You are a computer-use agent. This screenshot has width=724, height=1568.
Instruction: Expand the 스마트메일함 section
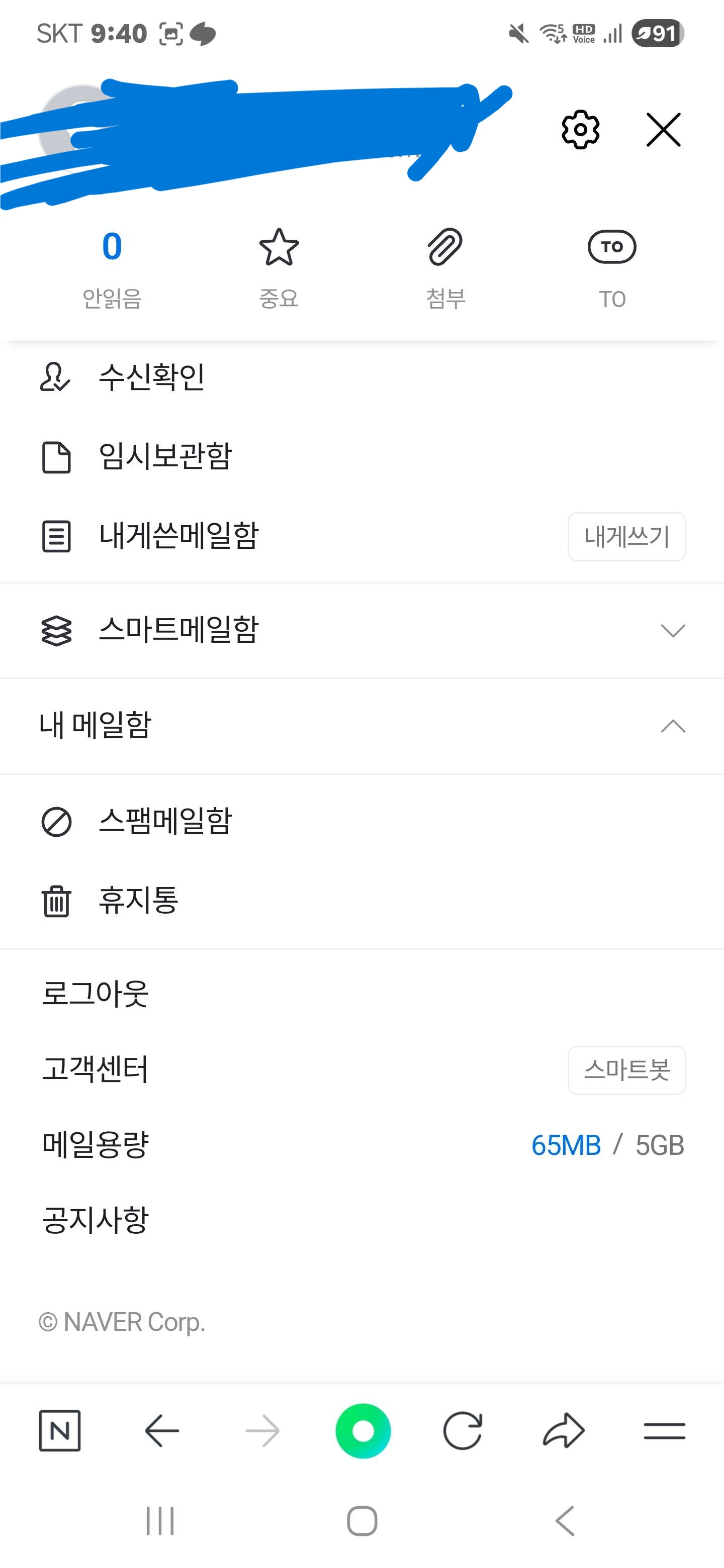point(361,630)
